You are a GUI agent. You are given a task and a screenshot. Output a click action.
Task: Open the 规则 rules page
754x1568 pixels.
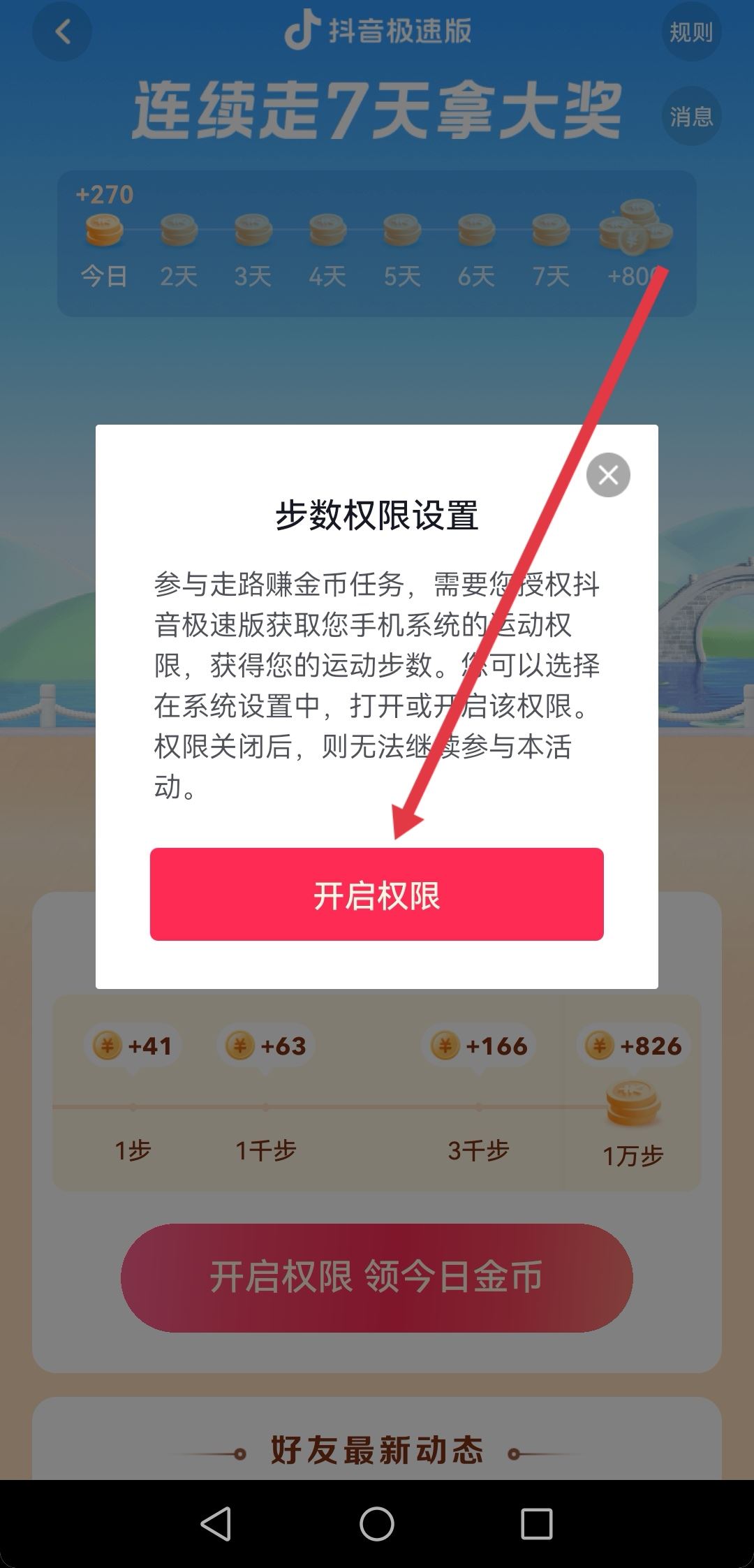(x=690, y=32)
